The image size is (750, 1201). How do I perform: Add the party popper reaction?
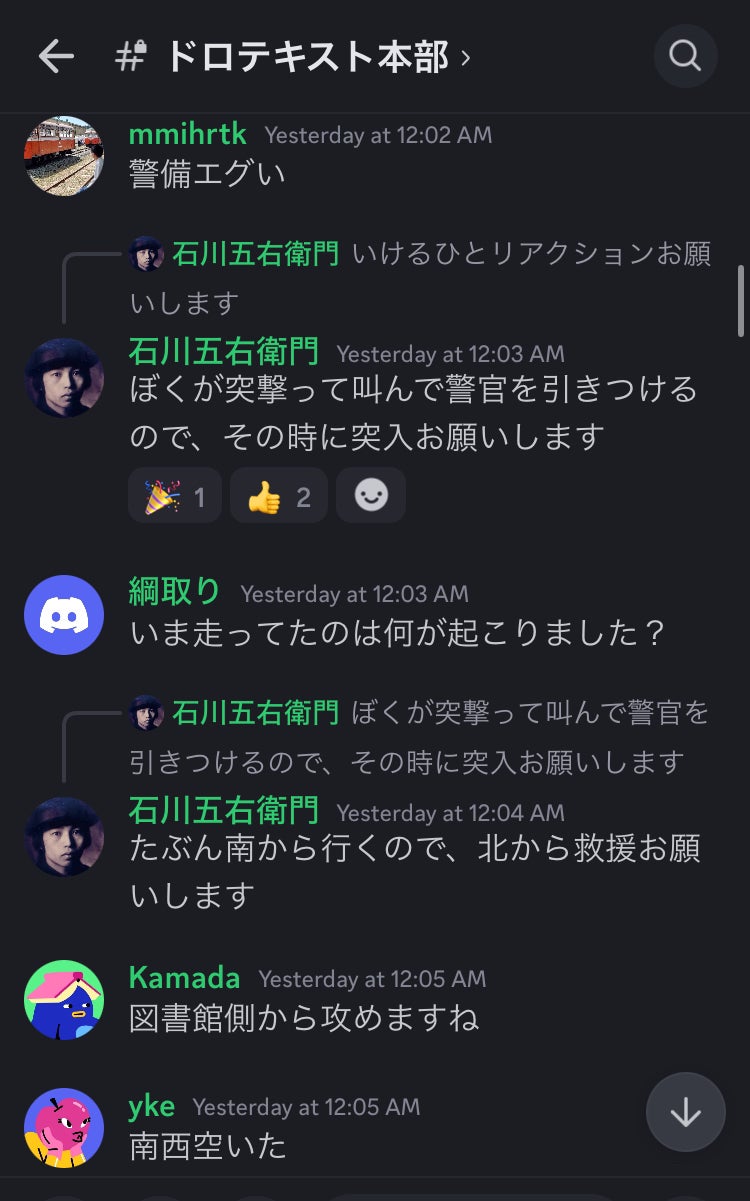pos(174,496)
